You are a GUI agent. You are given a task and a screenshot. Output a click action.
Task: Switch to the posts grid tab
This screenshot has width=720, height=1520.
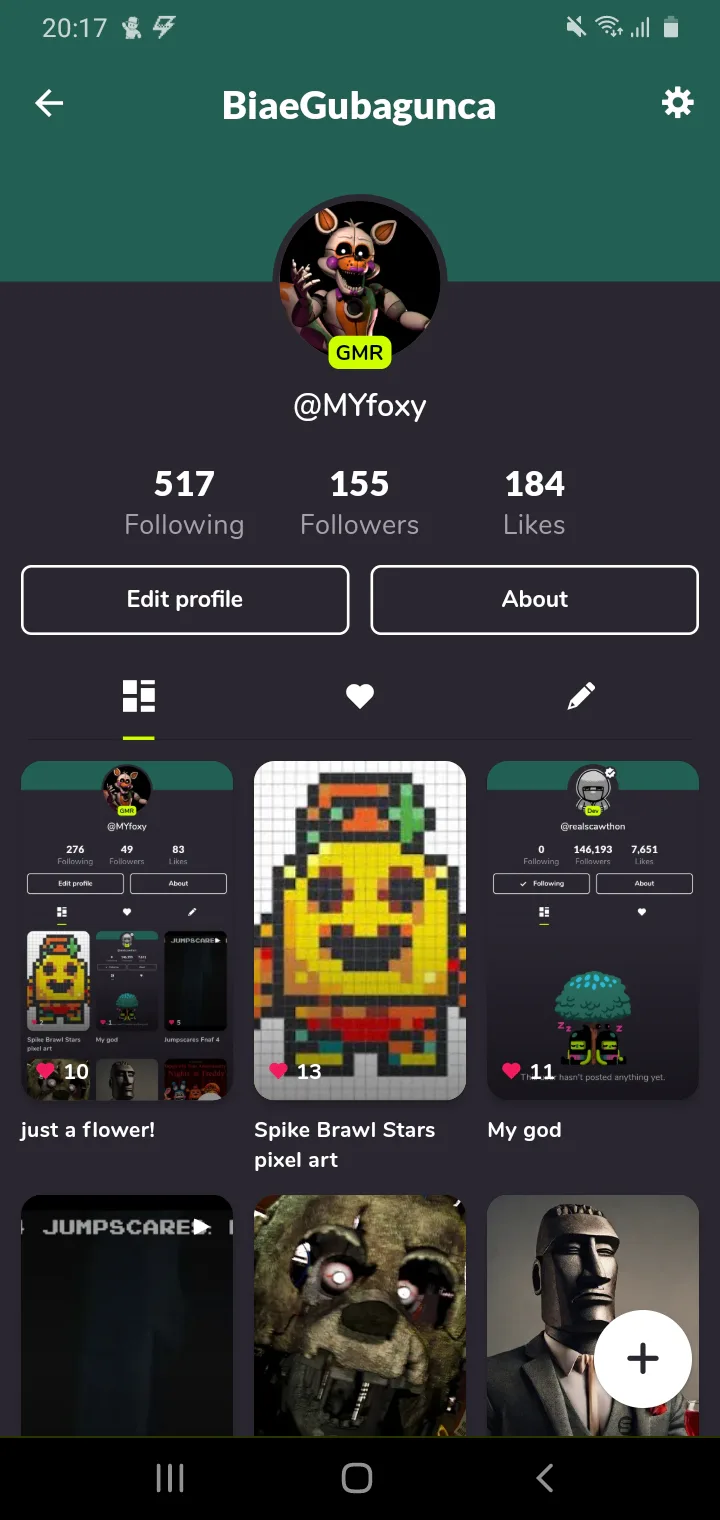pos(139,696)
